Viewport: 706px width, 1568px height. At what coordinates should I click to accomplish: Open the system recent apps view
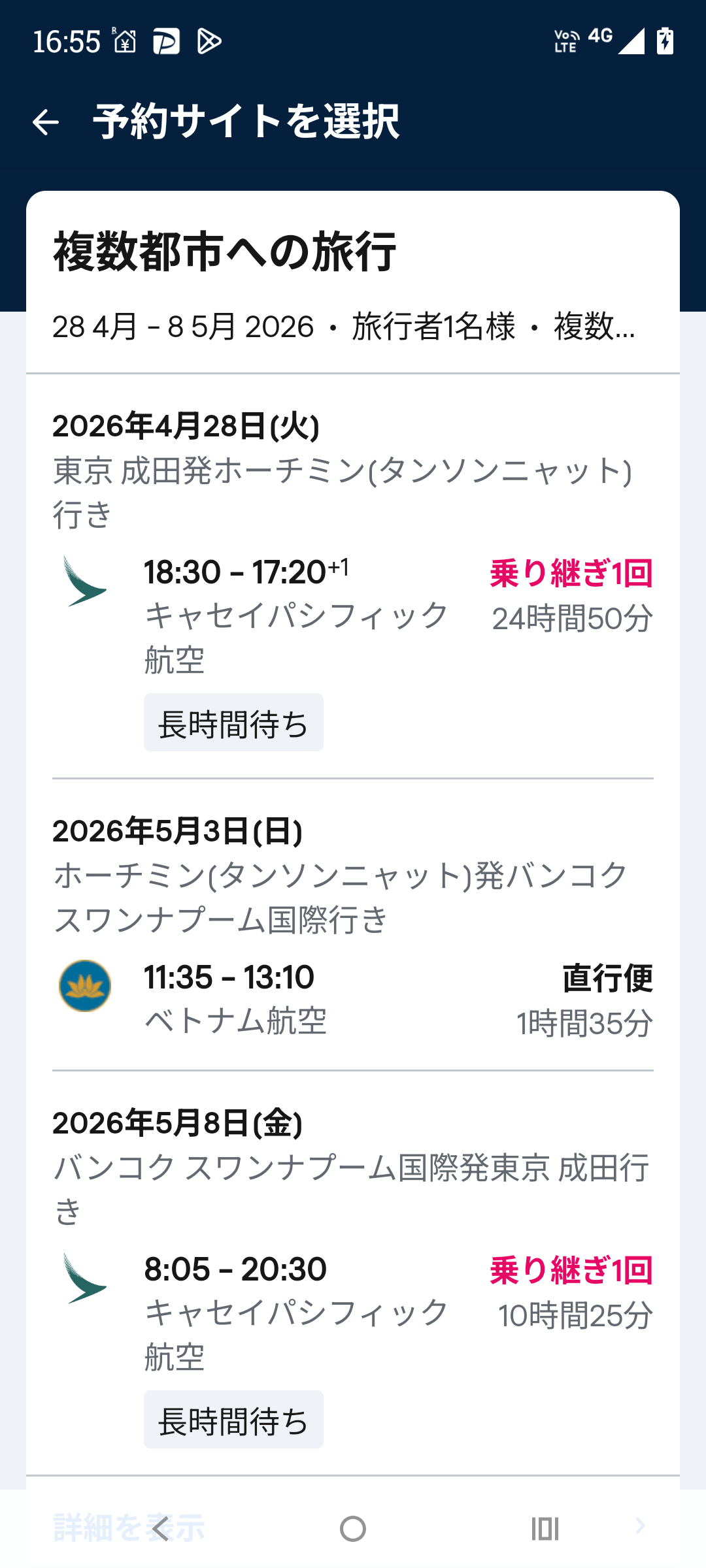coord(545,1529)
